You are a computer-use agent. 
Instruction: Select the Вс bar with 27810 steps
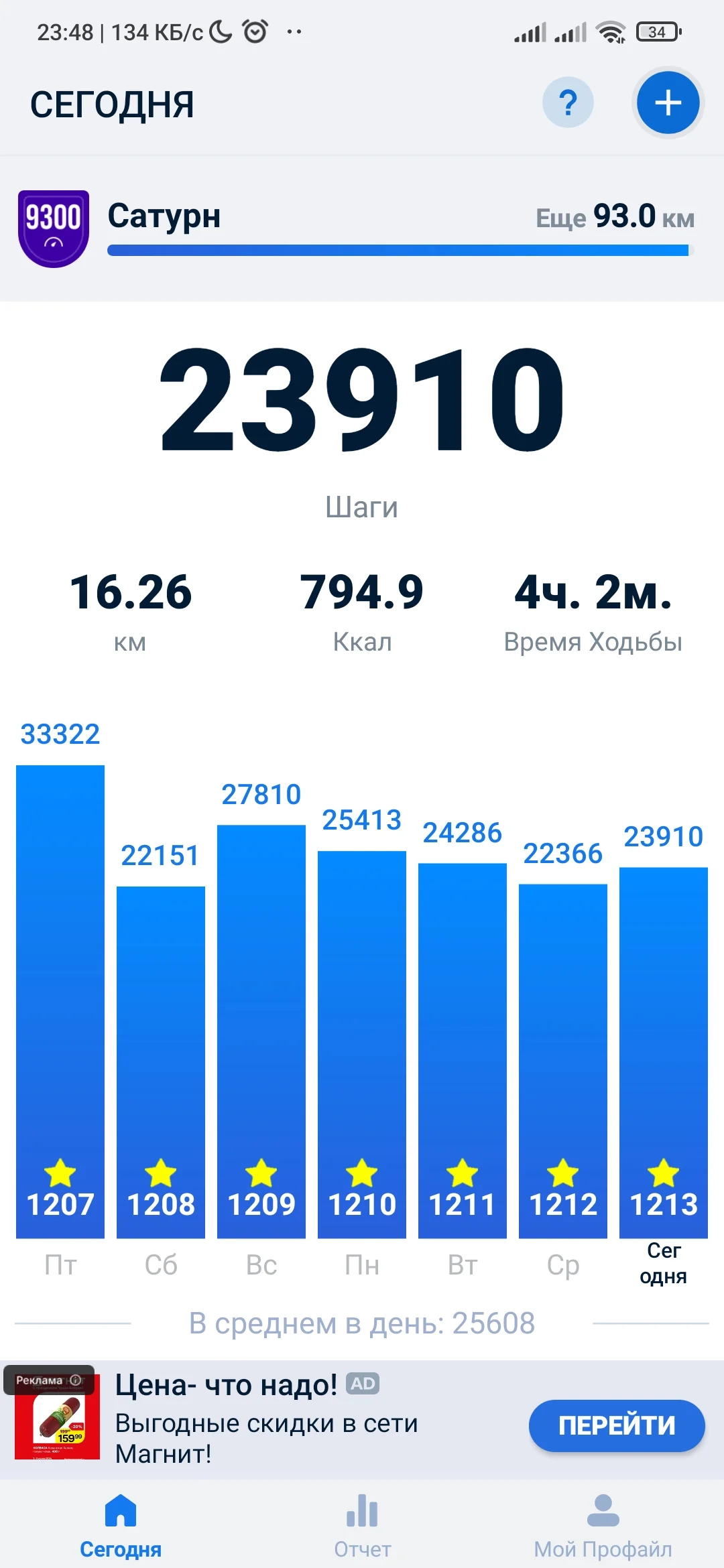pos(261,1031)
